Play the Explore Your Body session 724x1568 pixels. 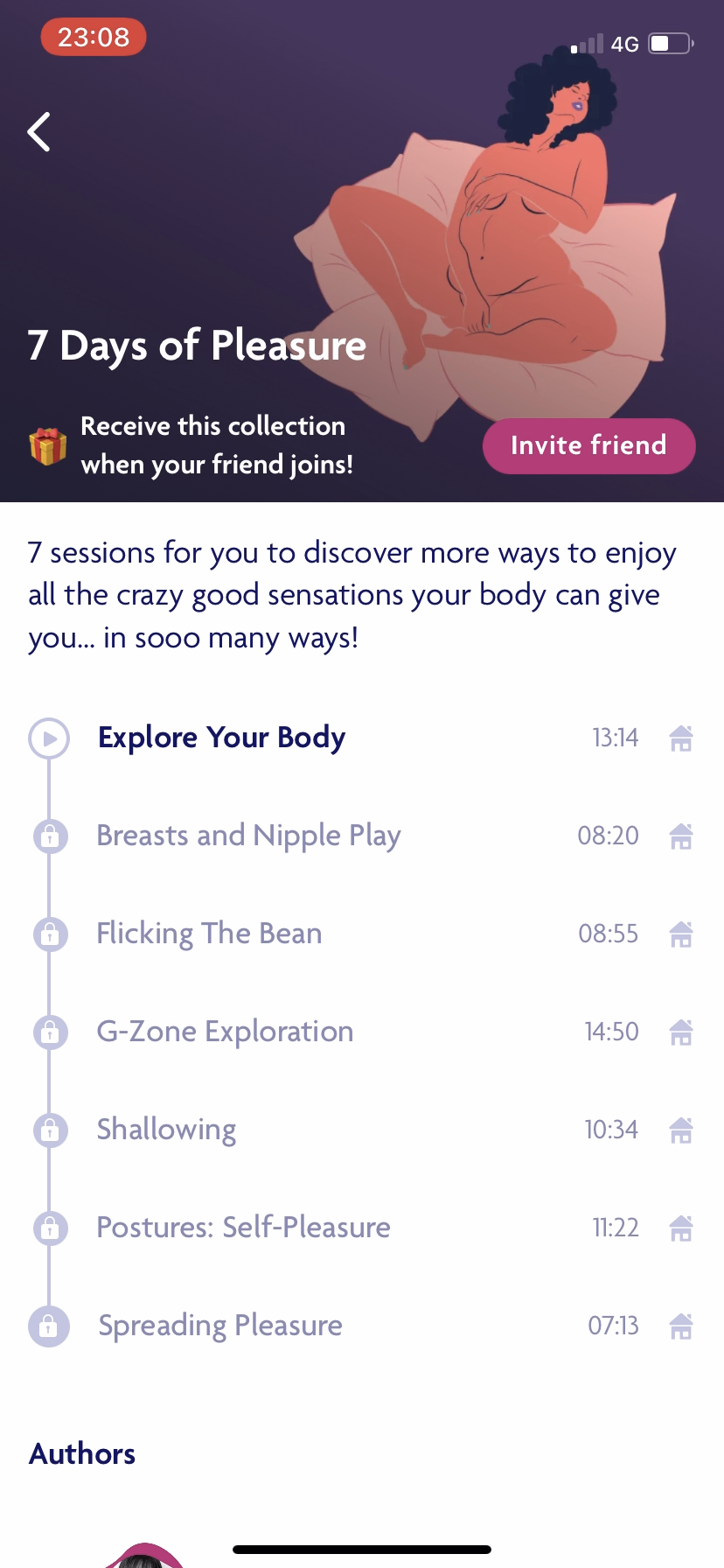pyautogui.click(x=49, y=738)
